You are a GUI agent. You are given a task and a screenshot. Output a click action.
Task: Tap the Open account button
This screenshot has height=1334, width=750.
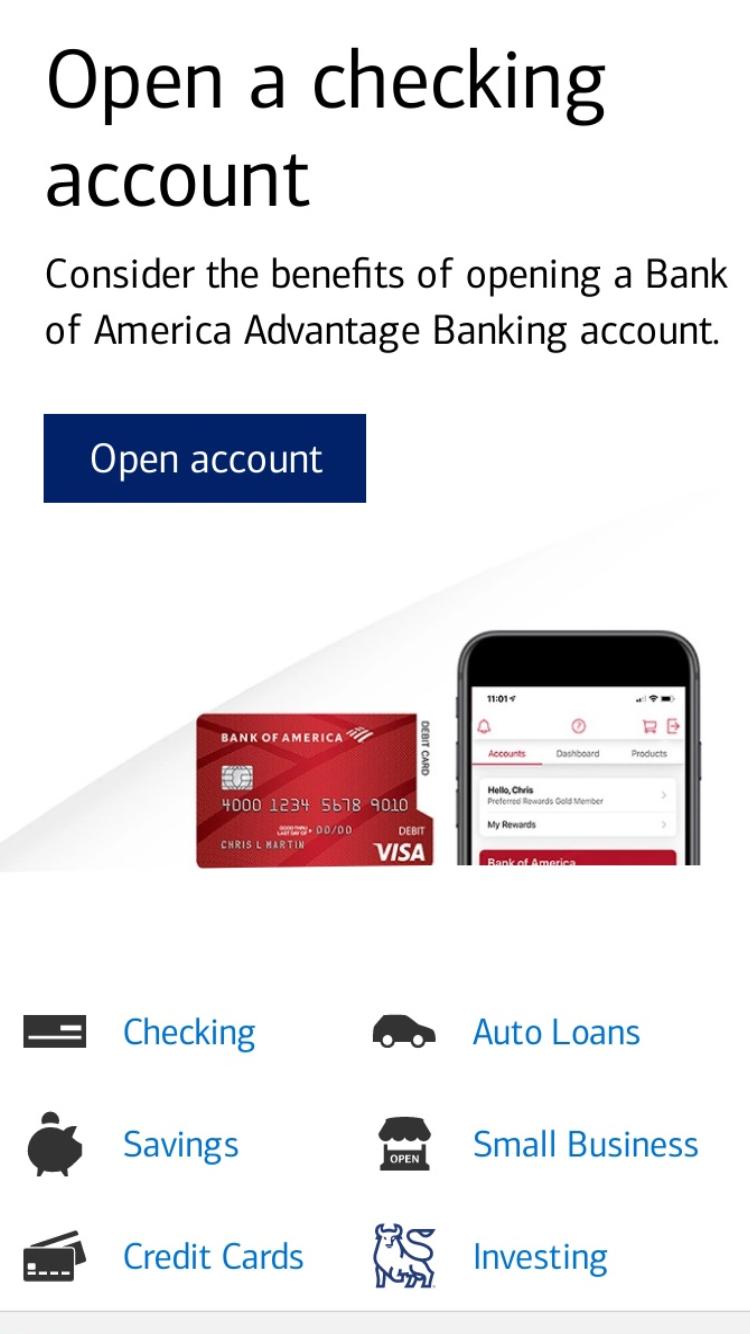[x=205, y=458]
